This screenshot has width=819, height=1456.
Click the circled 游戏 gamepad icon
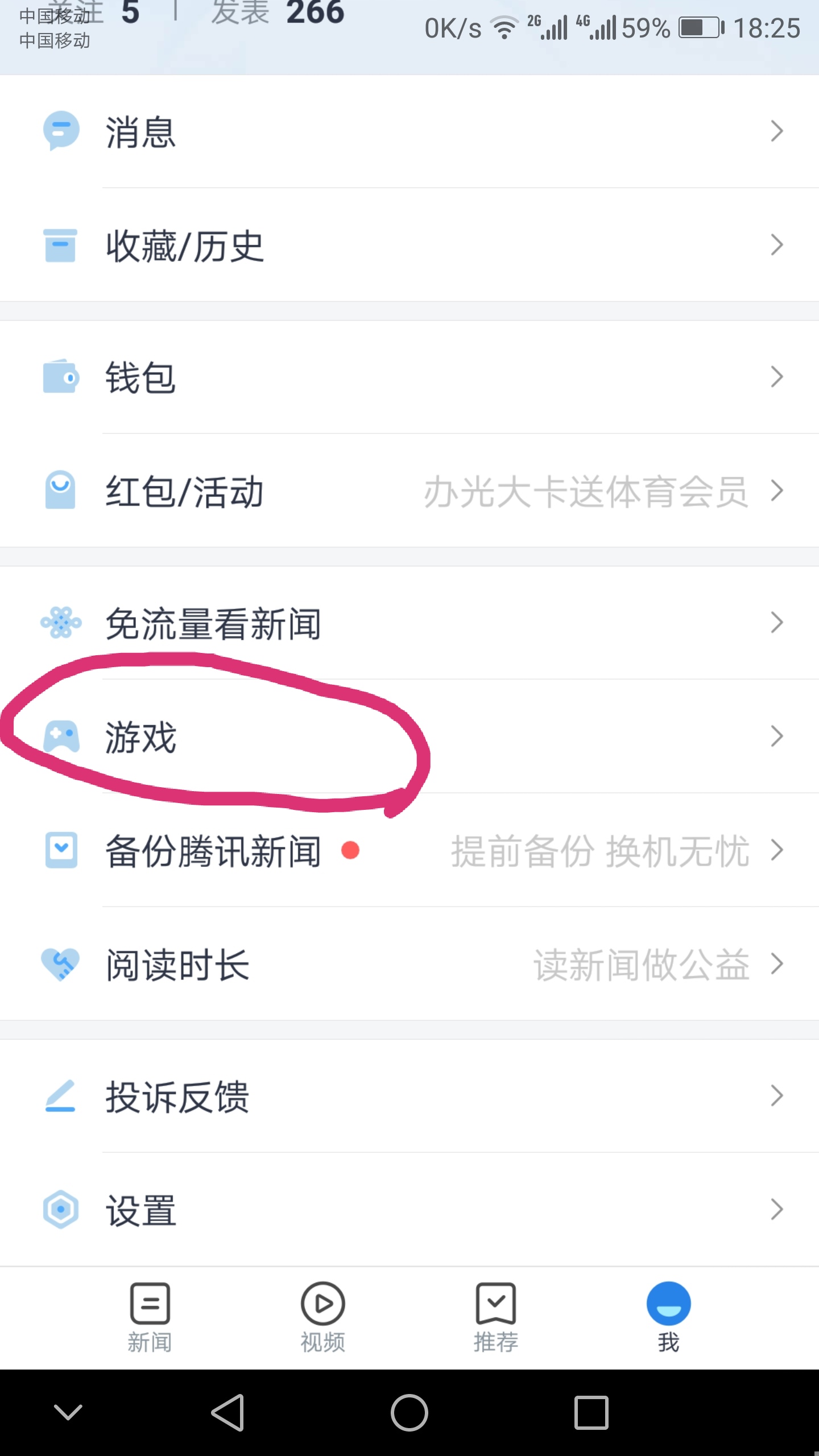(x=61, y=737)
